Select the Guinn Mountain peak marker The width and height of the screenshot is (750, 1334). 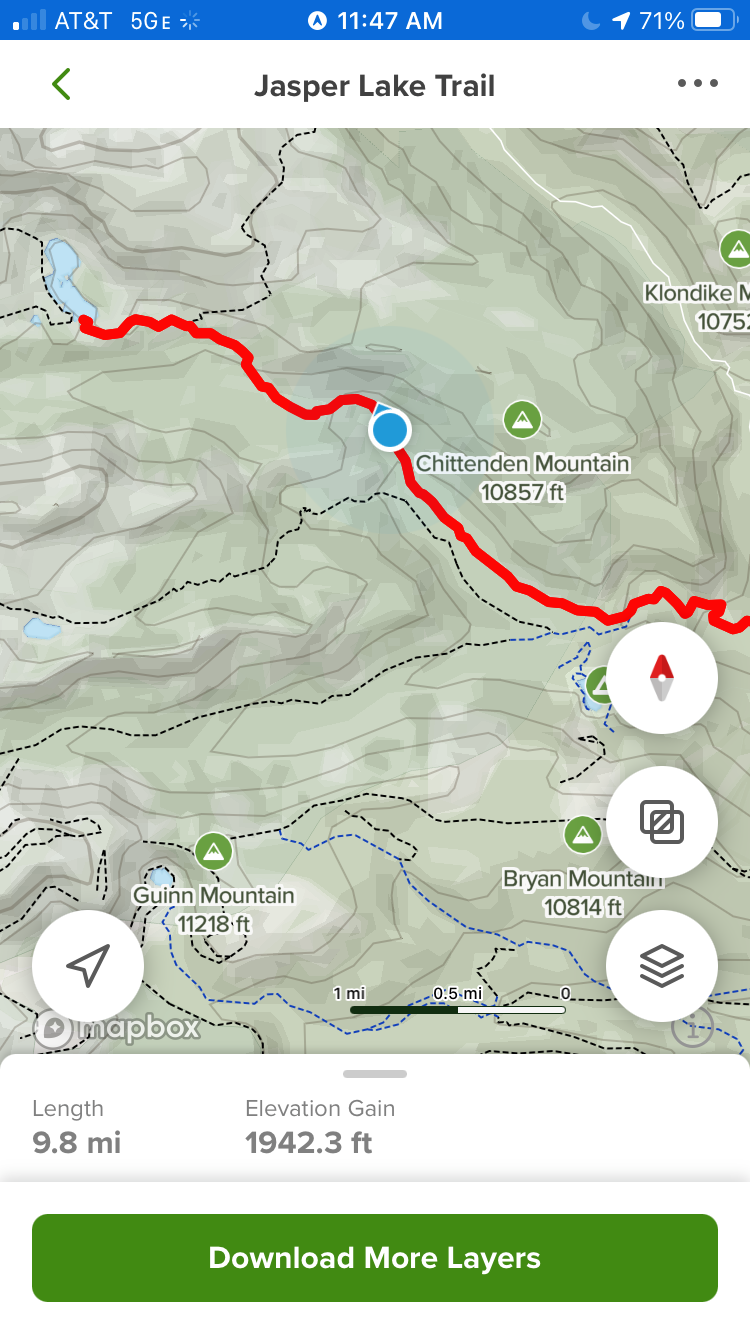(212, 852)
